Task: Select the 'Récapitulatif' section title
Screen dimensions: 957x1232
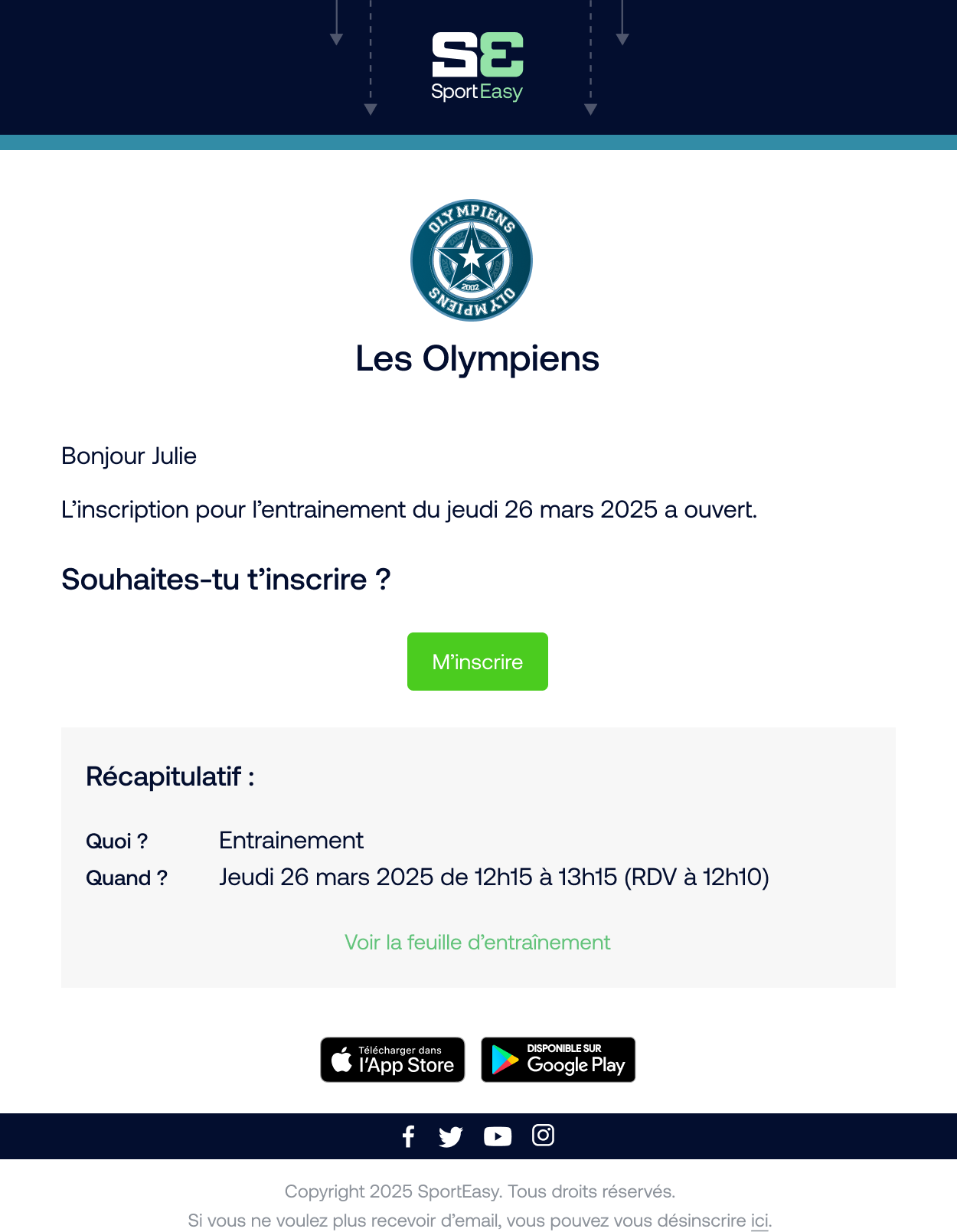Action: point(168,777)
